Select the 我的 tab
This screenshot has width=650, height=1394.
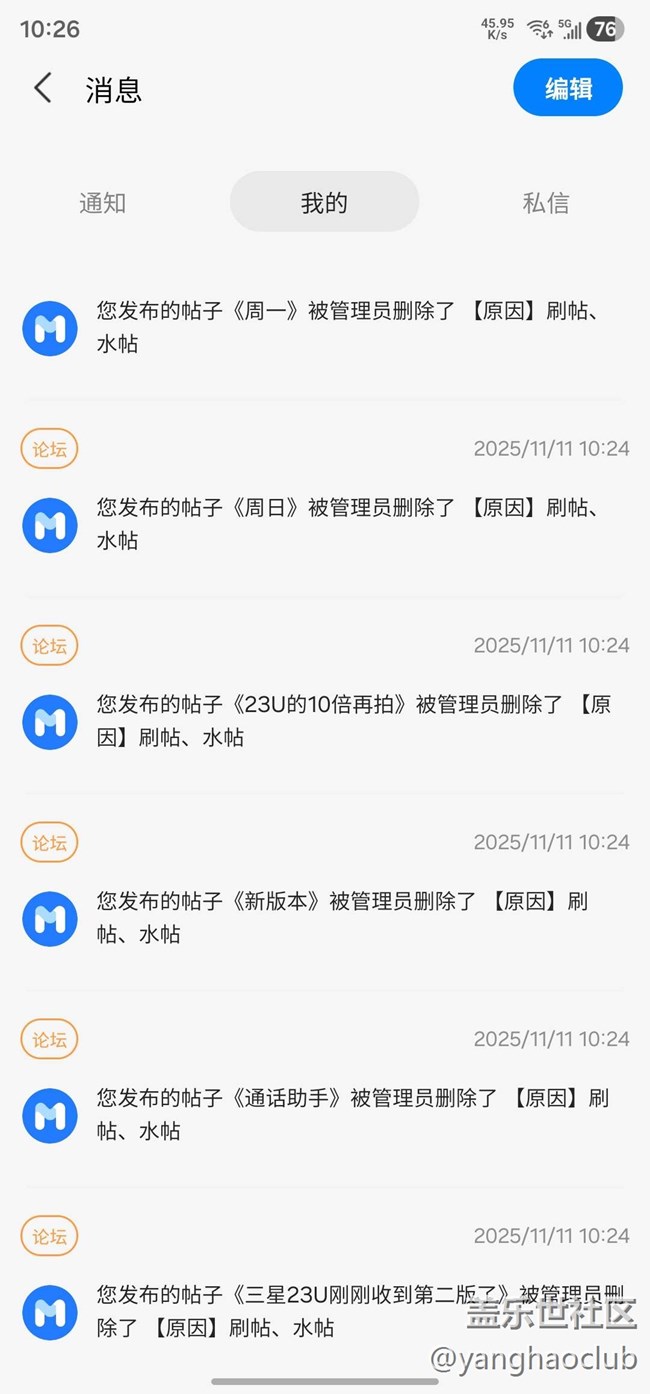[x=324, y=203]
